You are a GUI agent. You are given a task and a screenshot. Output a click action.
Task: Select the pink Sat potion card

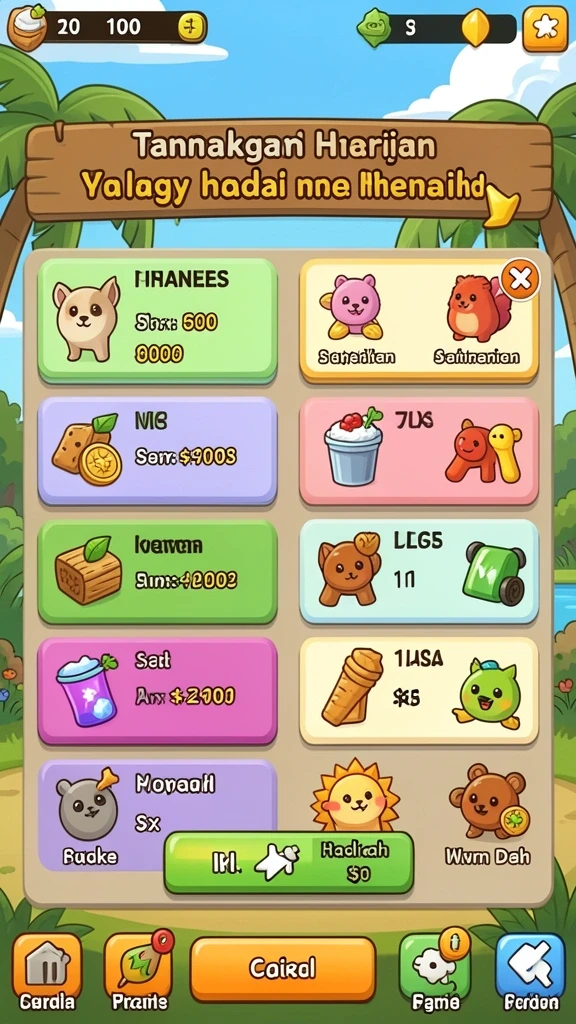157,691
